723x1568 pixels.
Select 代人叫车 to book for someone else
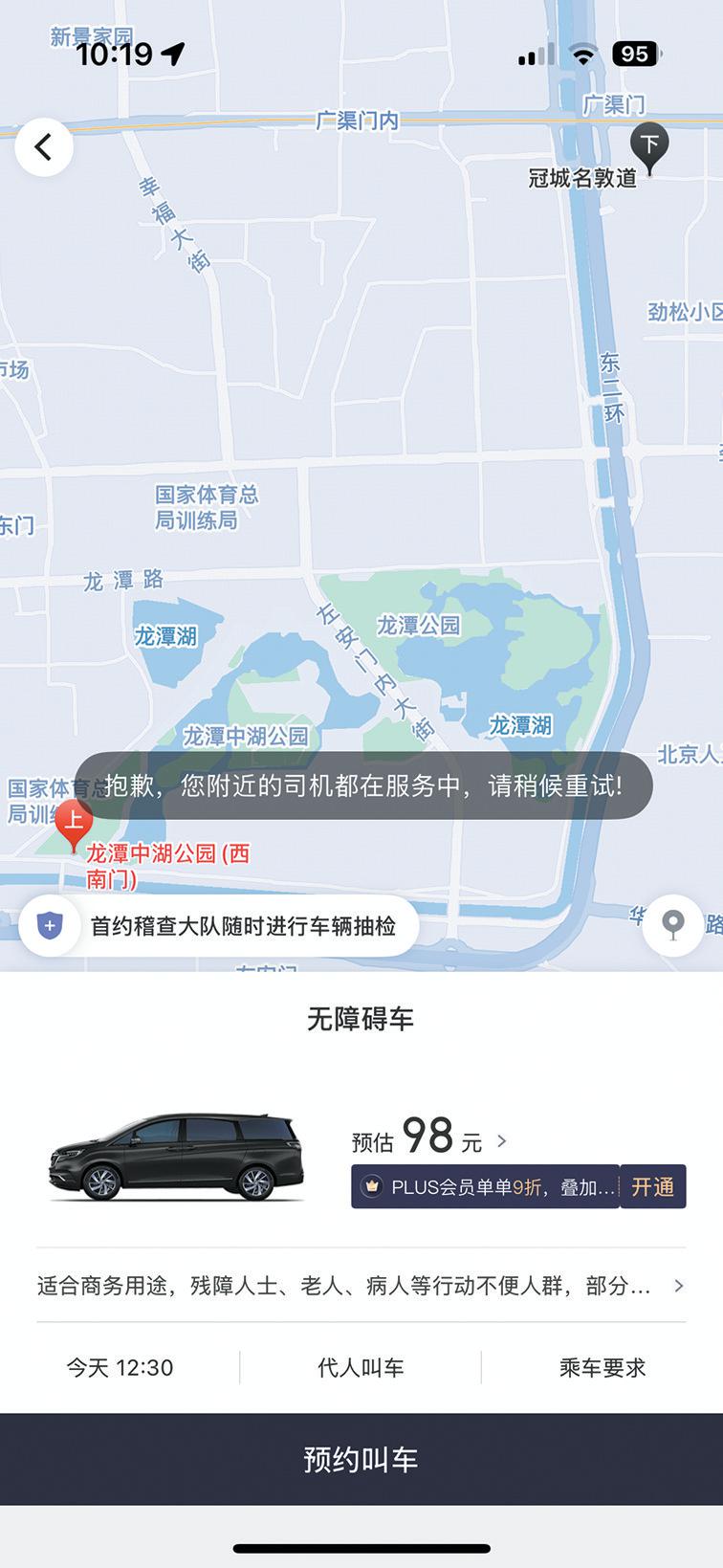(x=361, y=1368)
